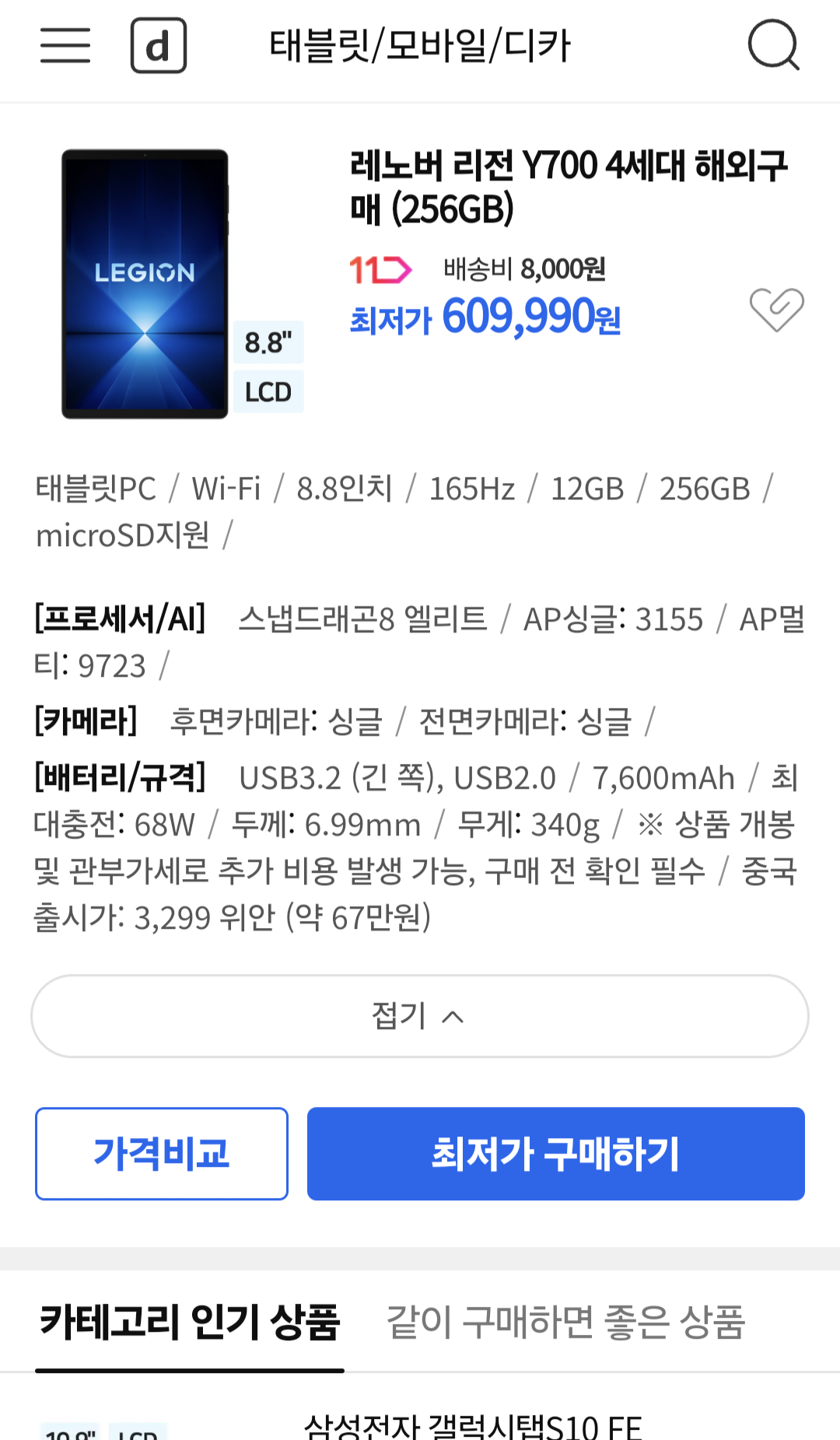Tap 가격비교 to compare prices
Viewport: 840px width, 1440px height.
coord(162,1154)
